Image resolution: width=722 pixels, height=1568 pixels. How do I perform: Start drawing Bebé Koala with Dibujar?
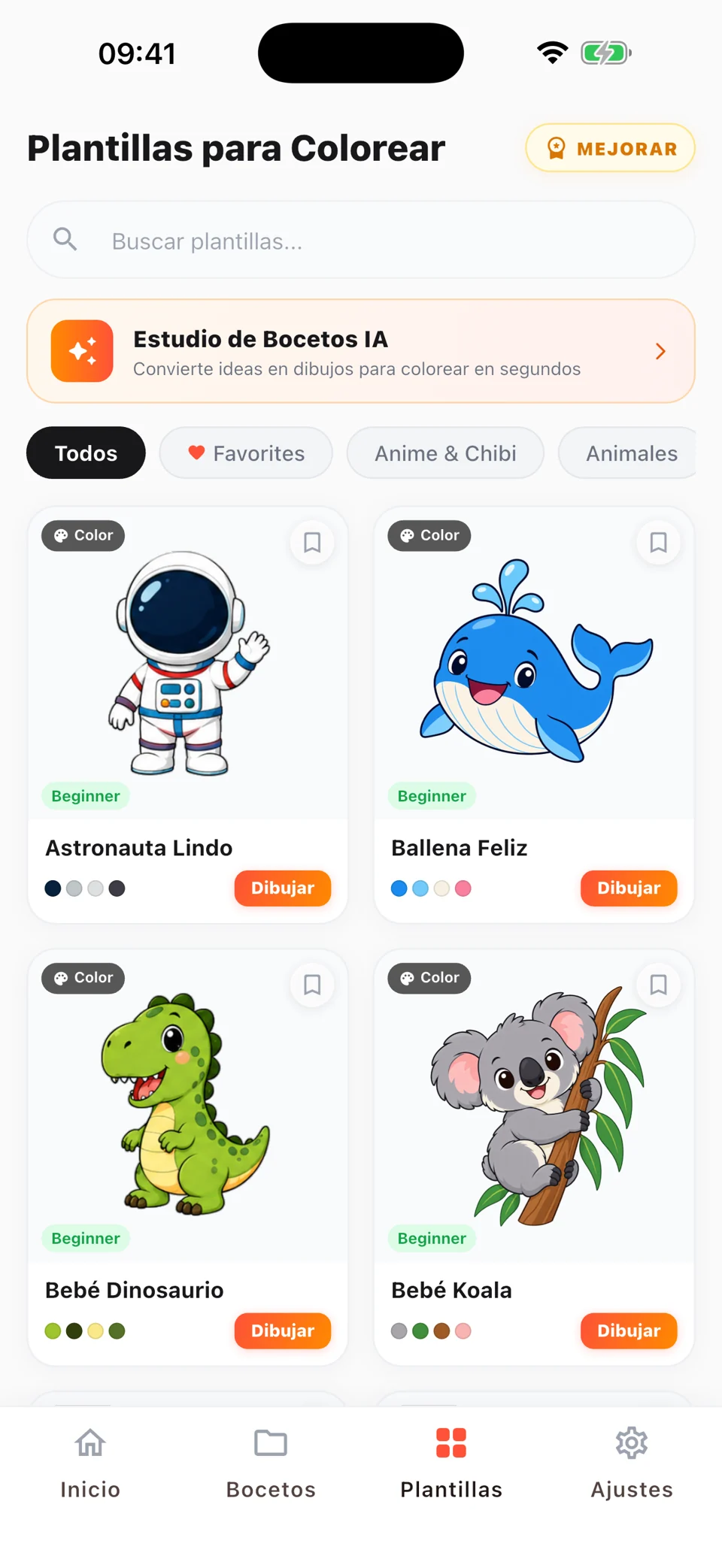(629, 1330)
